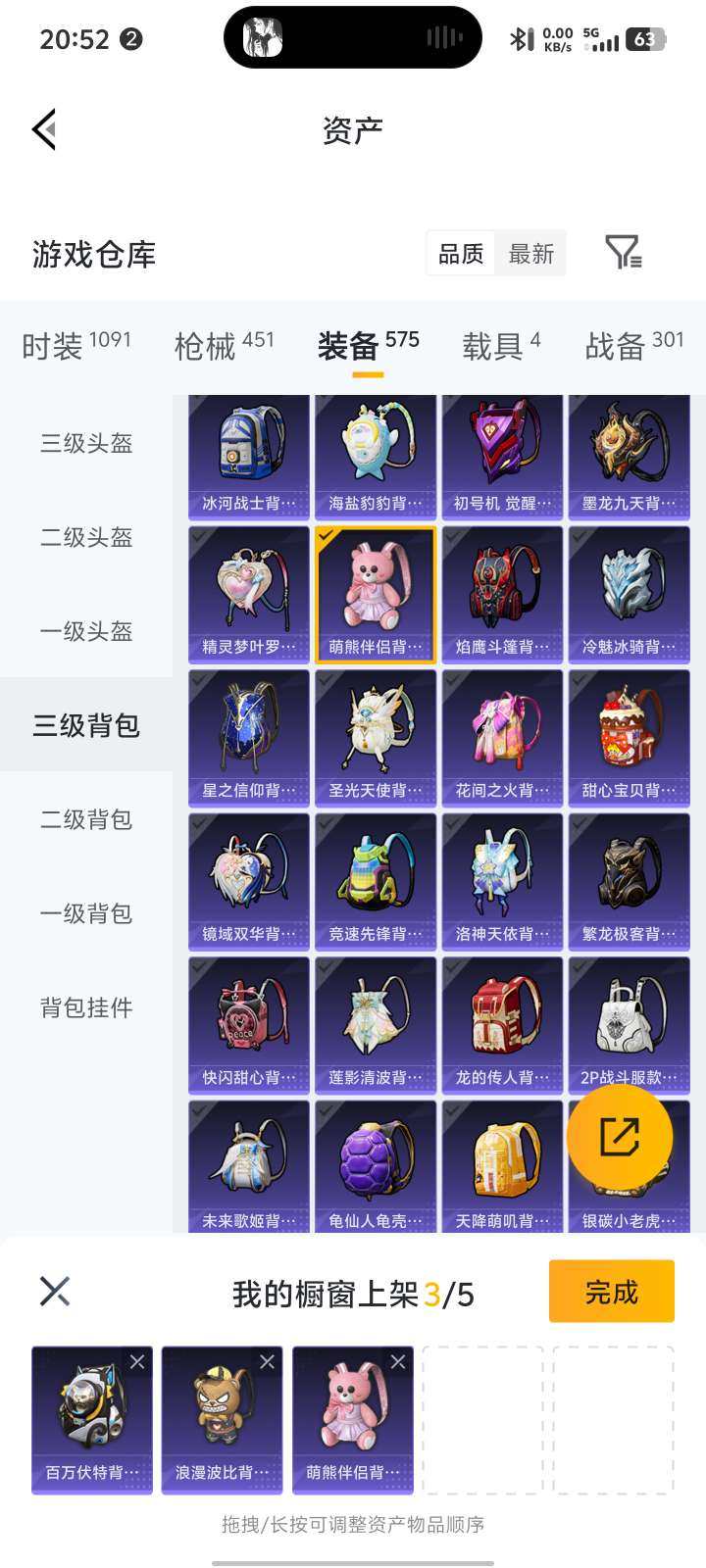Close the showcase panel with the X
This screenshot has height=1568, width=706.
[x=55, y=1291]
